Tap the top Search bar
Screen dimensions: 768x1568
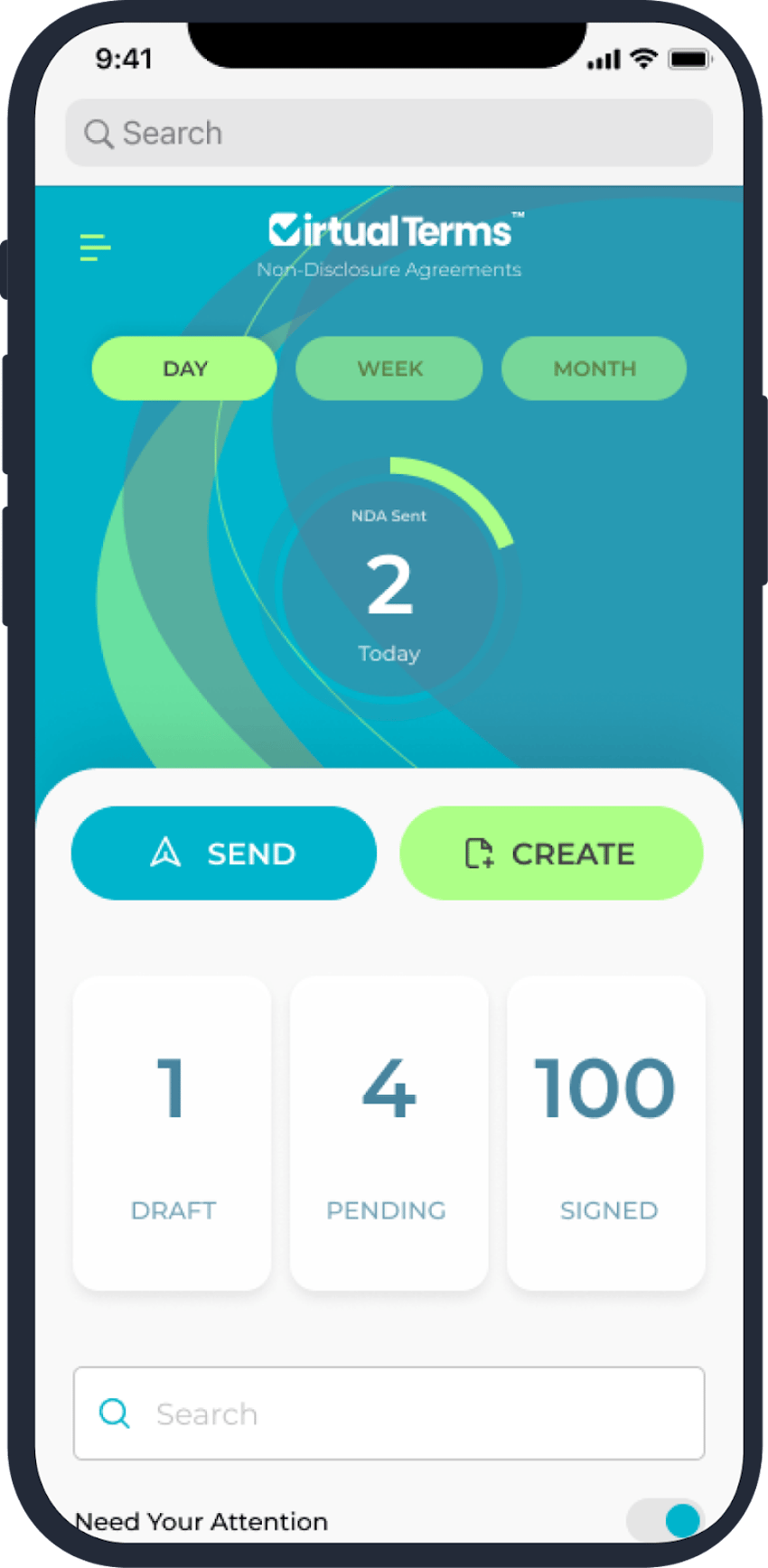tap(389, 133)
